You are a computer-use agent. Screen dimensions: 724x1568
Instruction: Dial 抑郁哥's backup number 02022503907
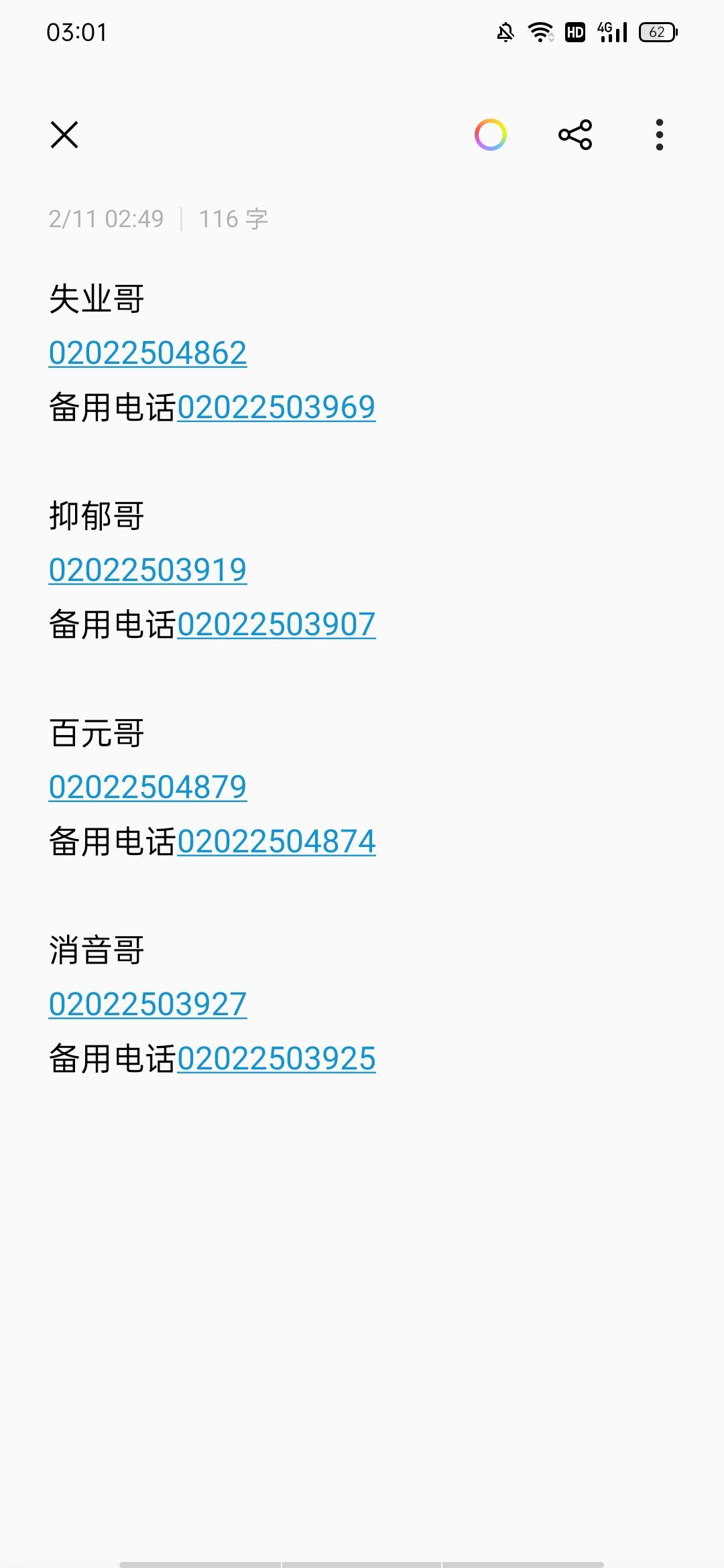(277, 623)
